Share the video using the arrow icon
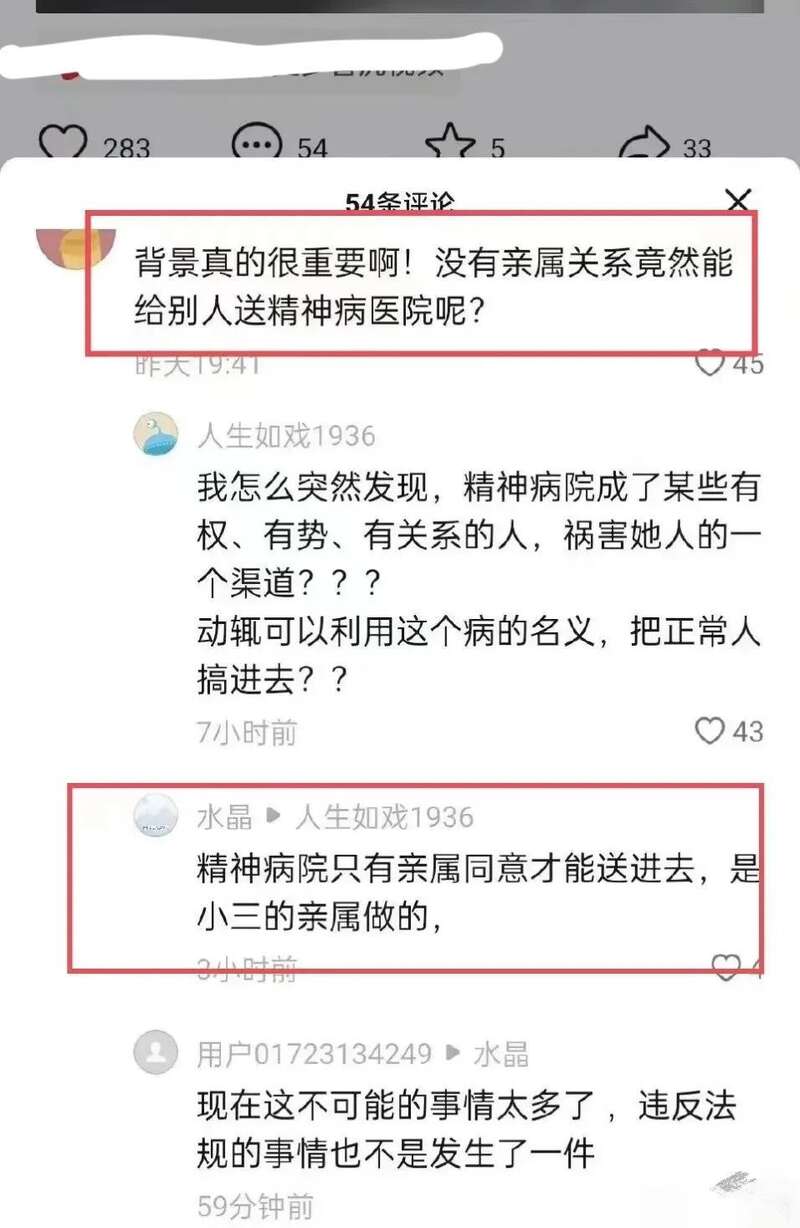Viewport: 800px width, 1228px height. click(x=643, y=147)
